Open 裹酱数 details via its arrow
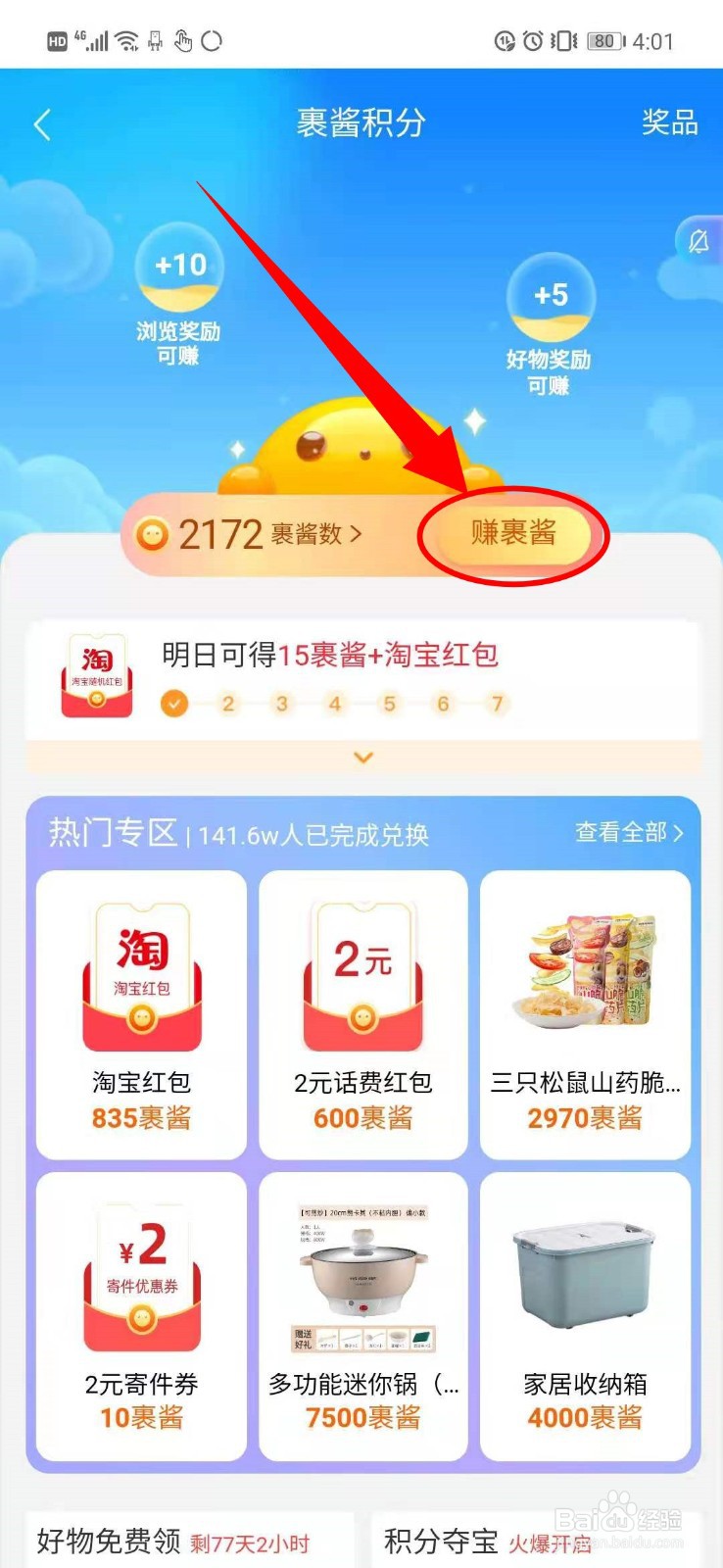Viewport: 723px width, 1568px height. (x=356, y=534)
